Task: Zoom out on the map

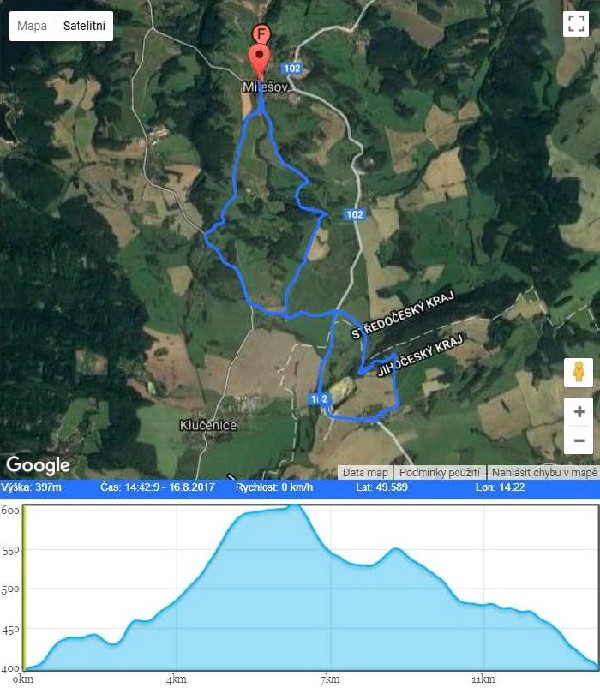Action: tap(579, 440)
